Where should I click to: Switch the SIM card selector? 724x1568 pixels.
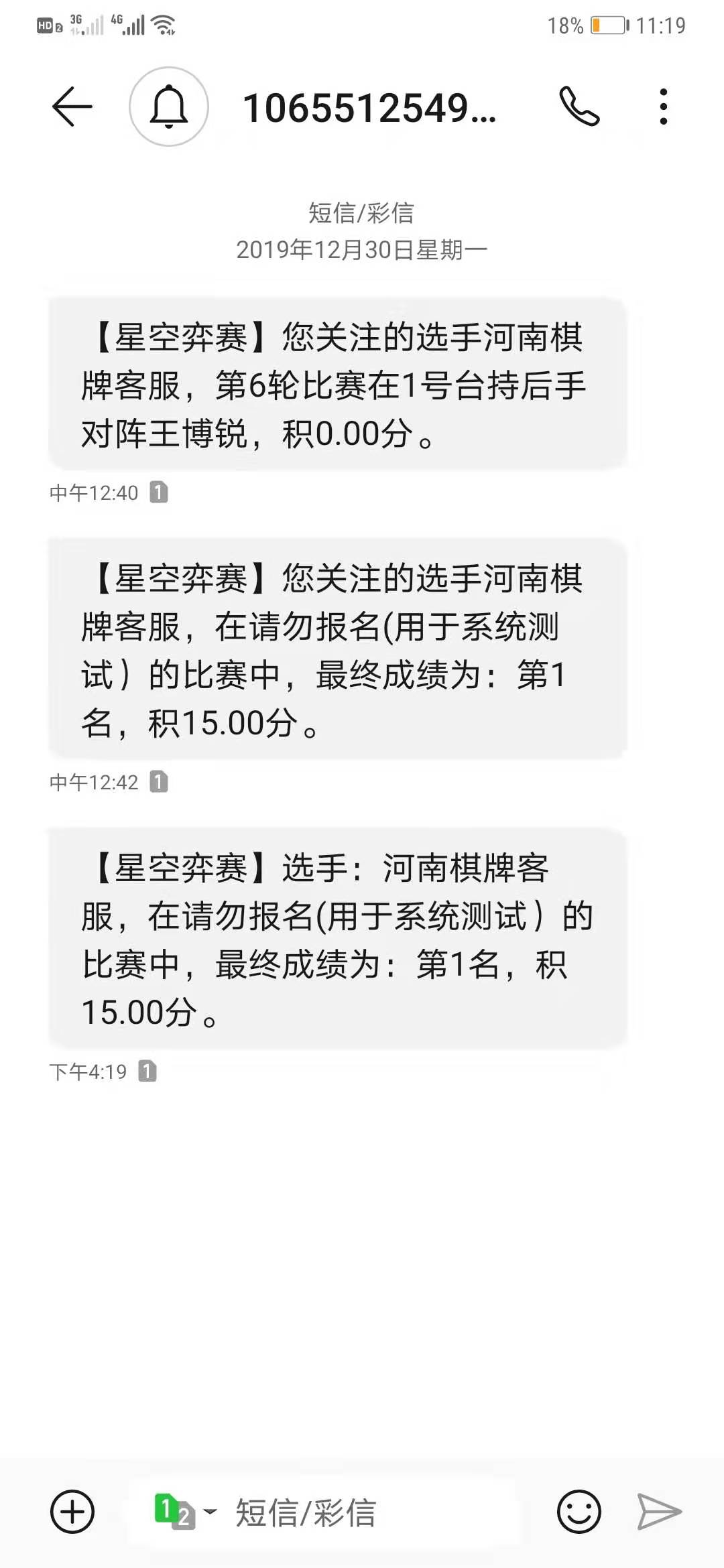(184, 1512)
